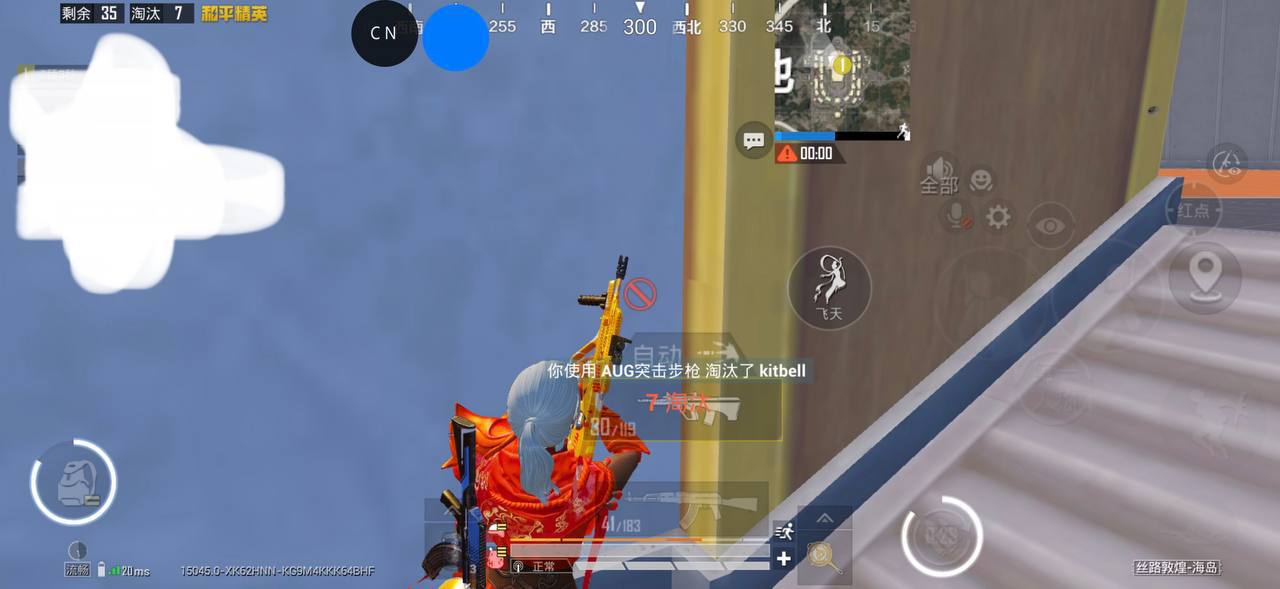
Task: Select the 红点 red dot sight
Action: [x=1193, y=211]
